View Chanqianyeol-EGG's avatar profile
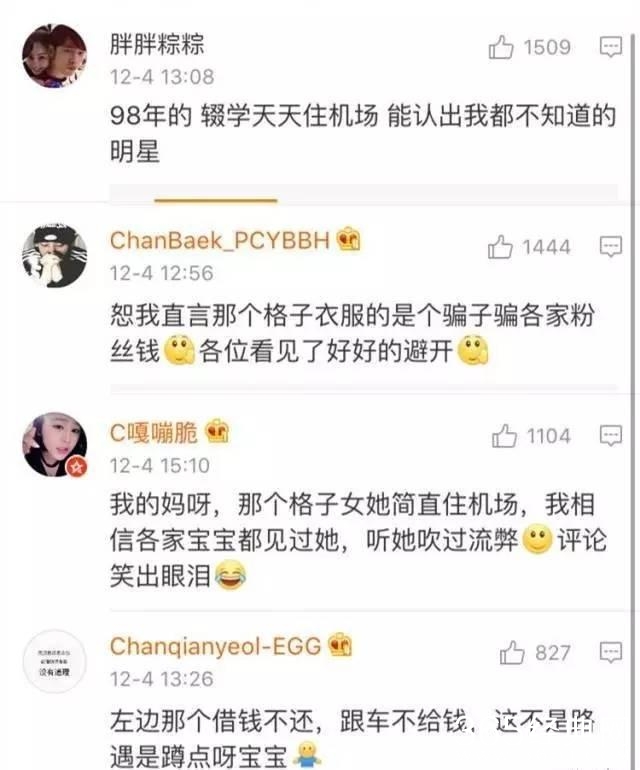 coord(54,661)
